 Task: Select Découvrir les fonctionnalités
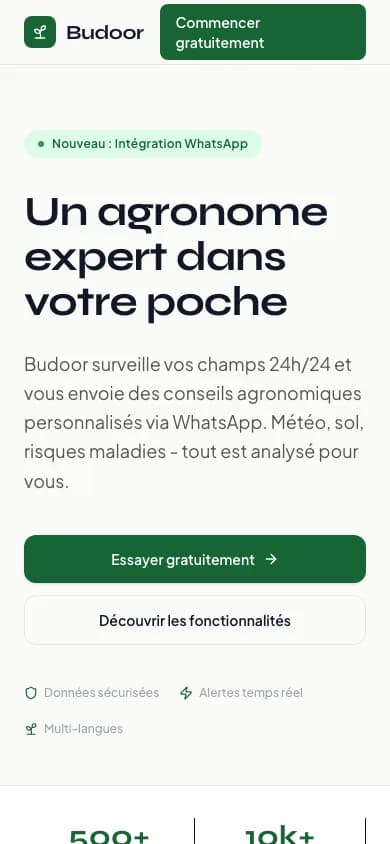coord(195,620)
